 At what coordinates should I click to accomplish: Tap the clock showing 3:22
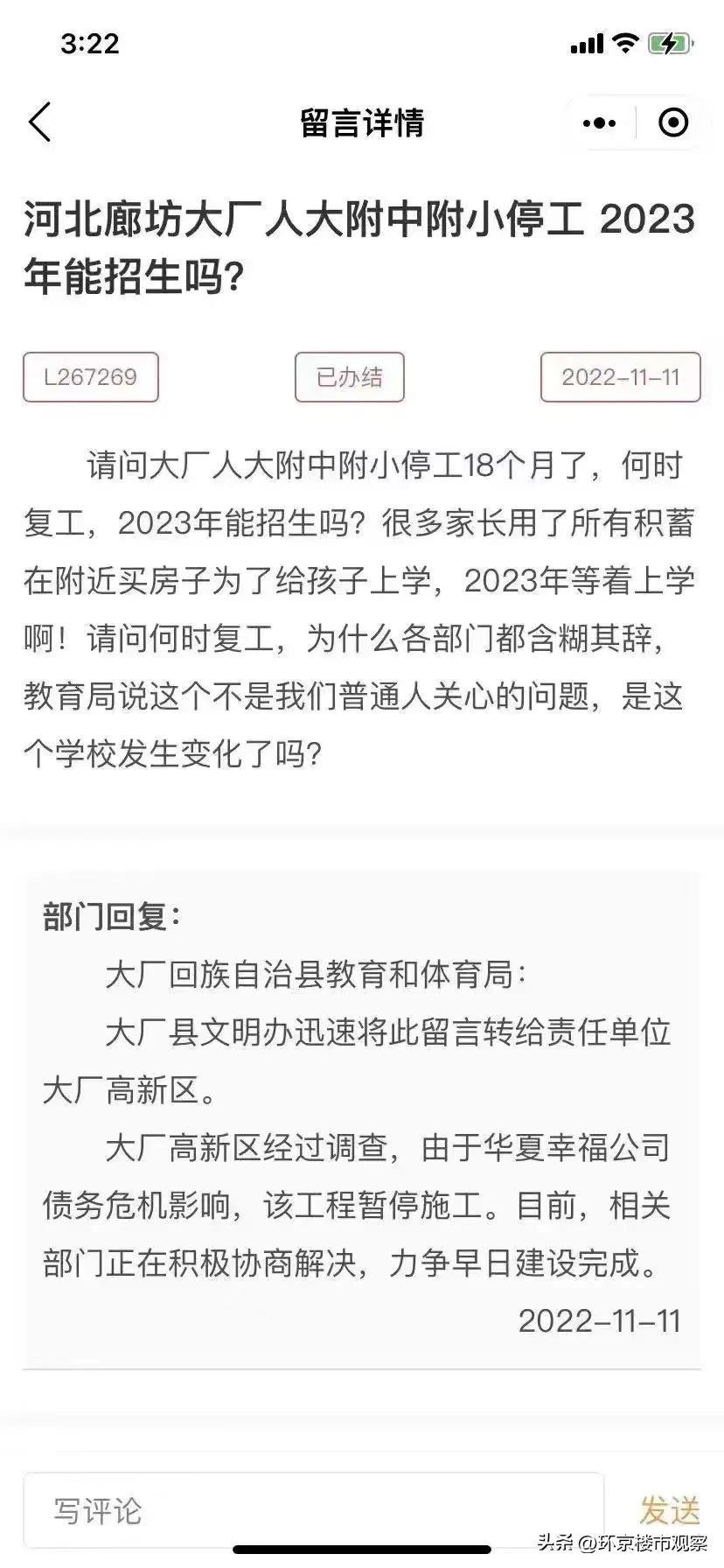pos(91,45)
